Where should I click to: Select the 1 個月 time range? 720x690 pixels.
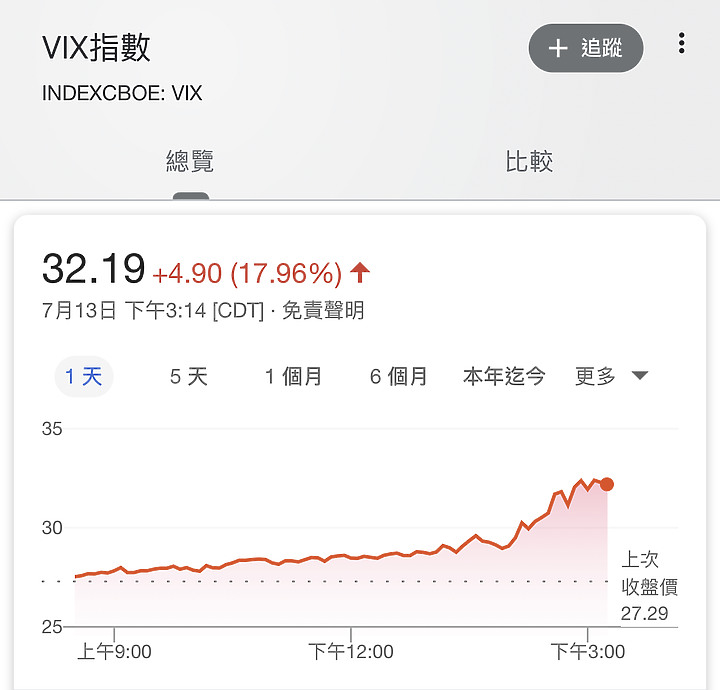tap(293, 377)
